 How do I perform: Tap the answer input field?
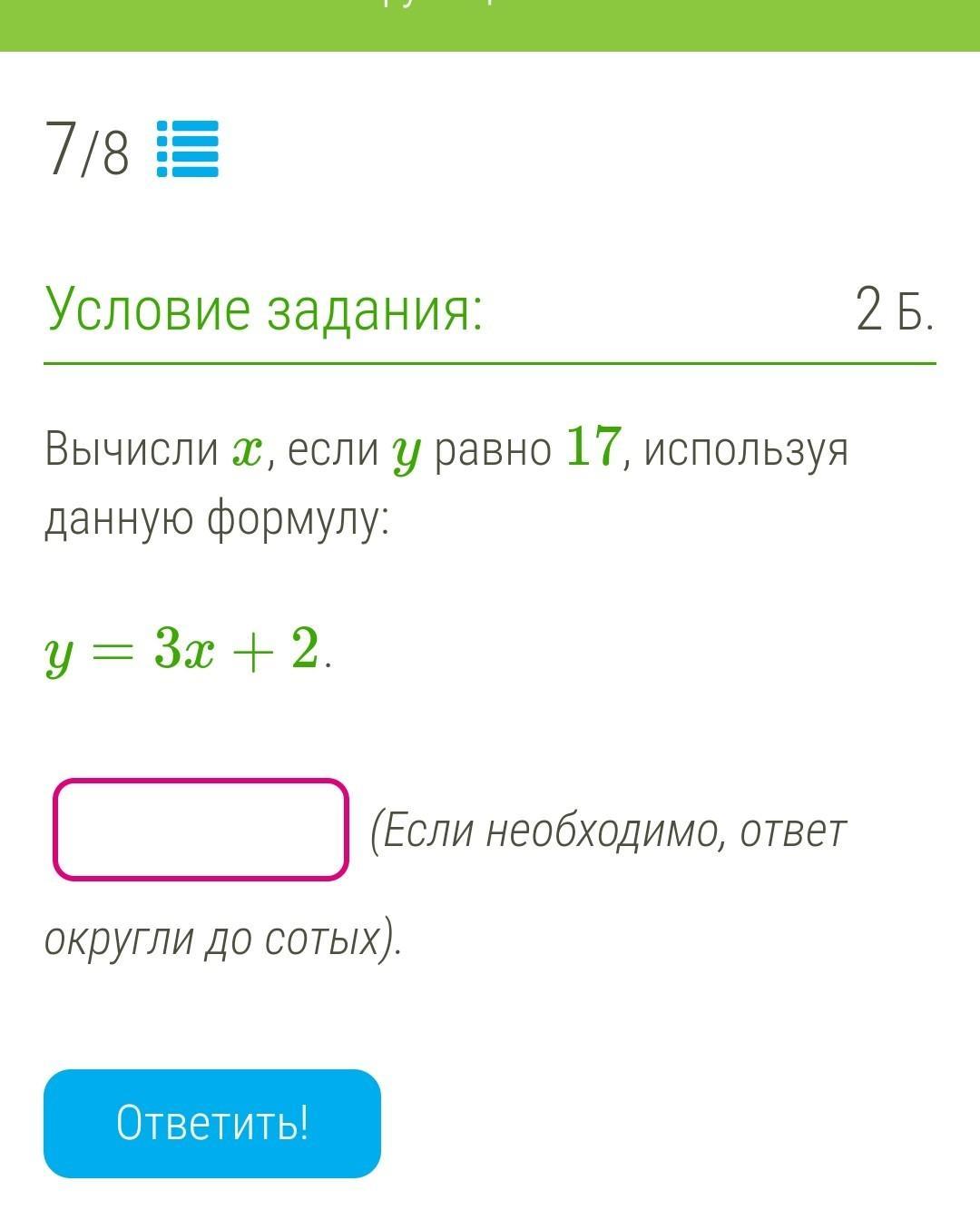pyautogui.click(x=201, y=830)
